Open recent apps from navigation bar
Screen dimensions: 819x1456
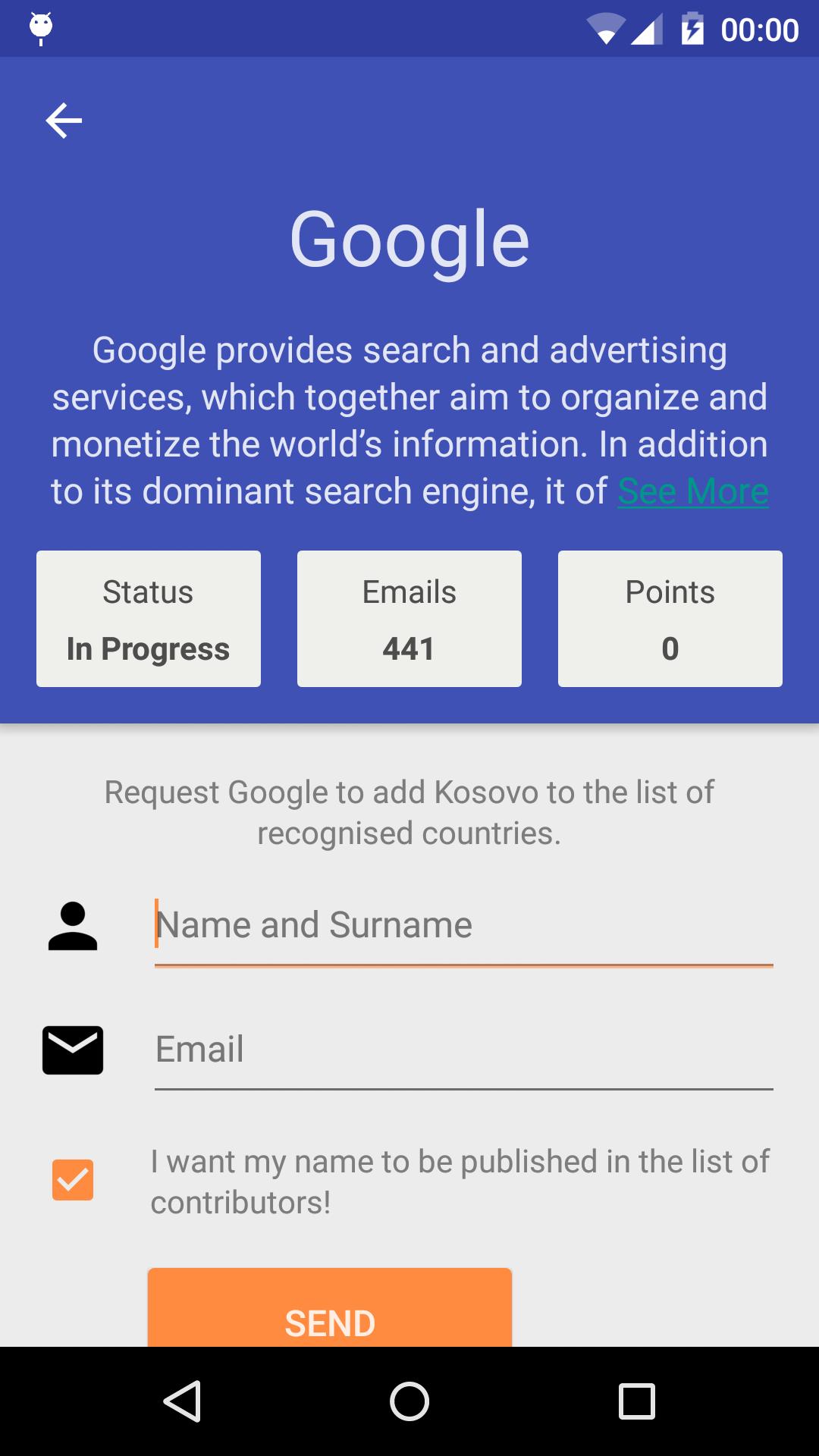point(636,1401)
